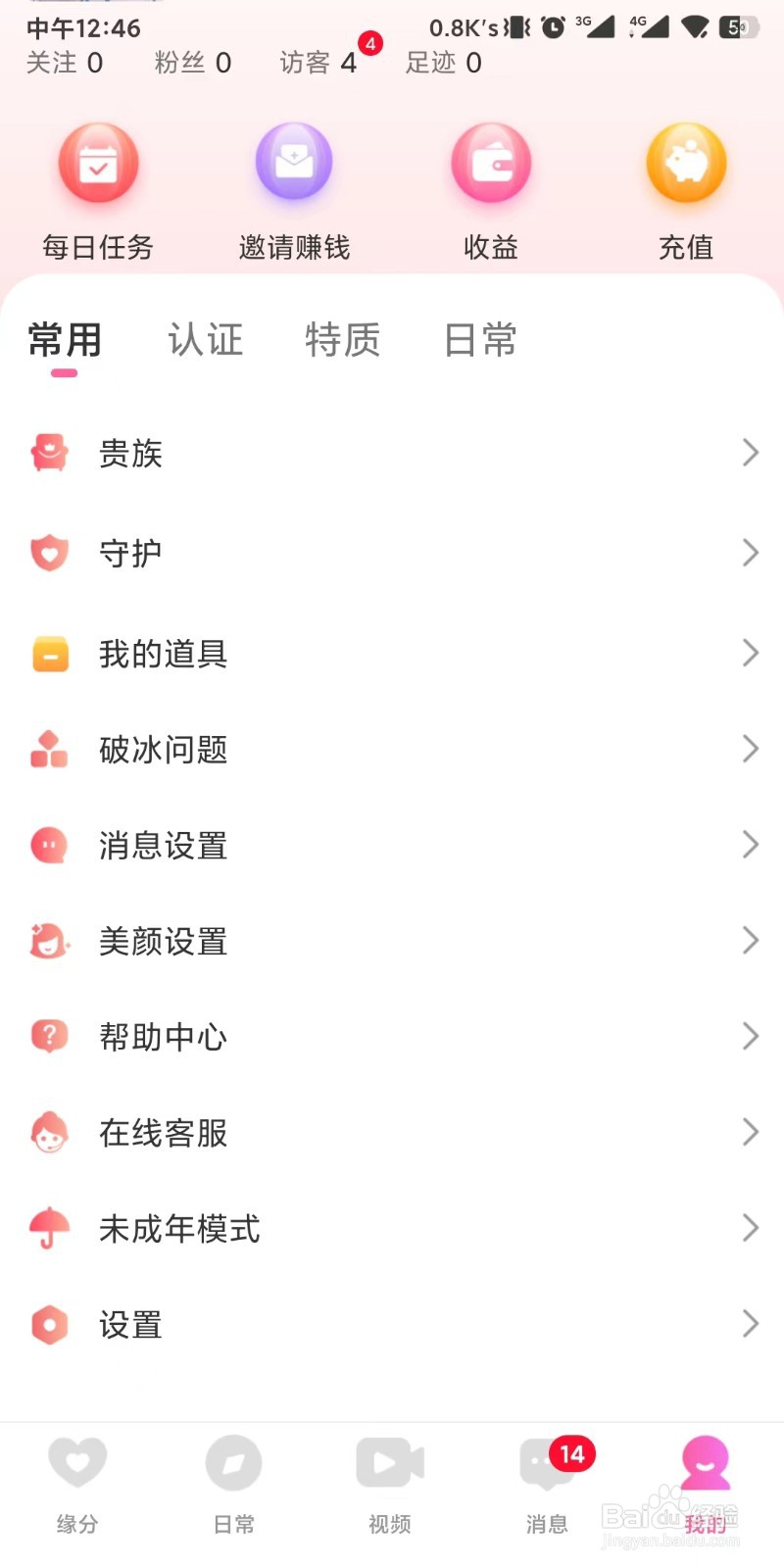Open 美颜设置
The height and width of the screenshot is (1568, 784).
pos(392,941)
